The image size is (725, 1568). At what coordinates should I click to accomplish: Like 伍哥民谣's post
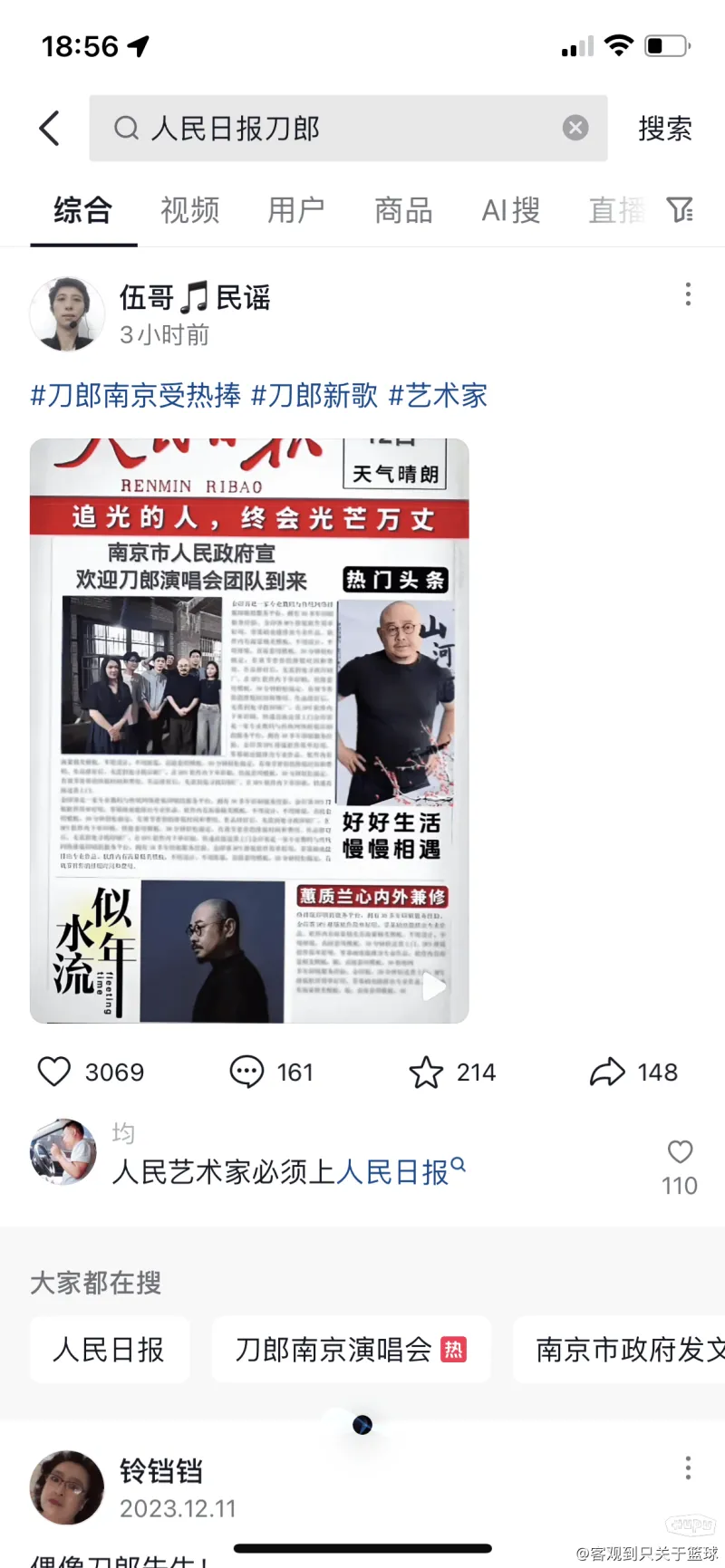pyautogui.click(x=54, y=1072)
